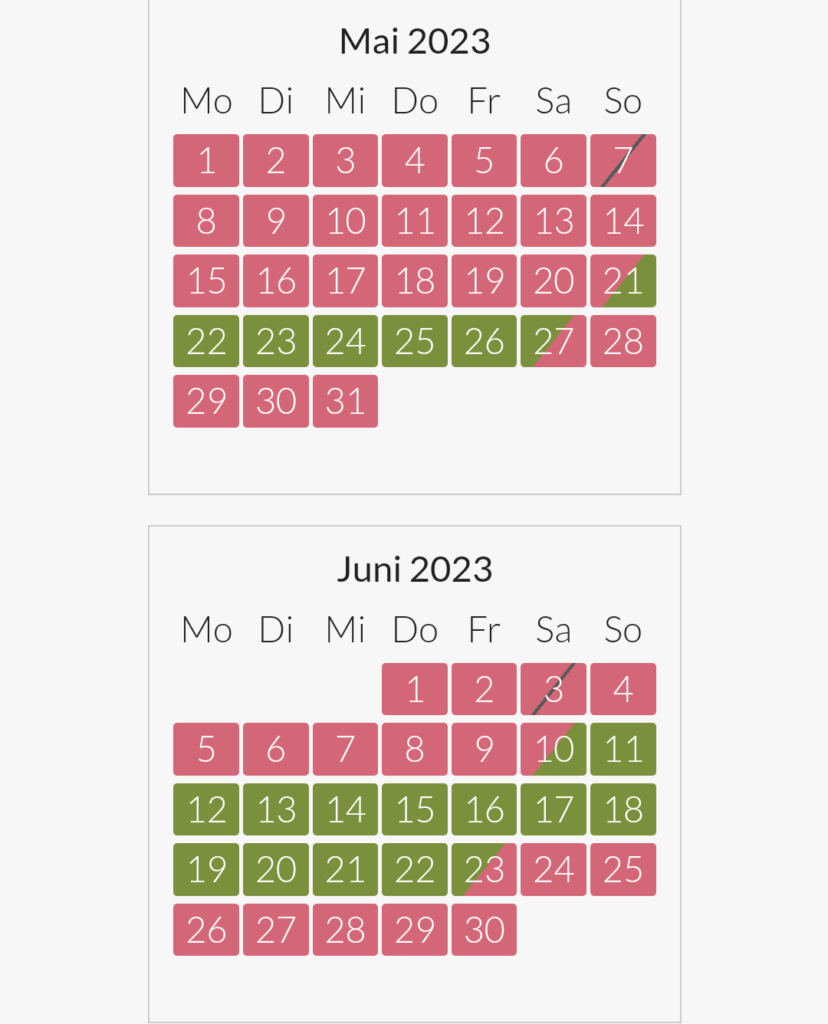Choose May 24 as a date
The height and width of the screenshot is (1024, 828).
tap(345, 341)
